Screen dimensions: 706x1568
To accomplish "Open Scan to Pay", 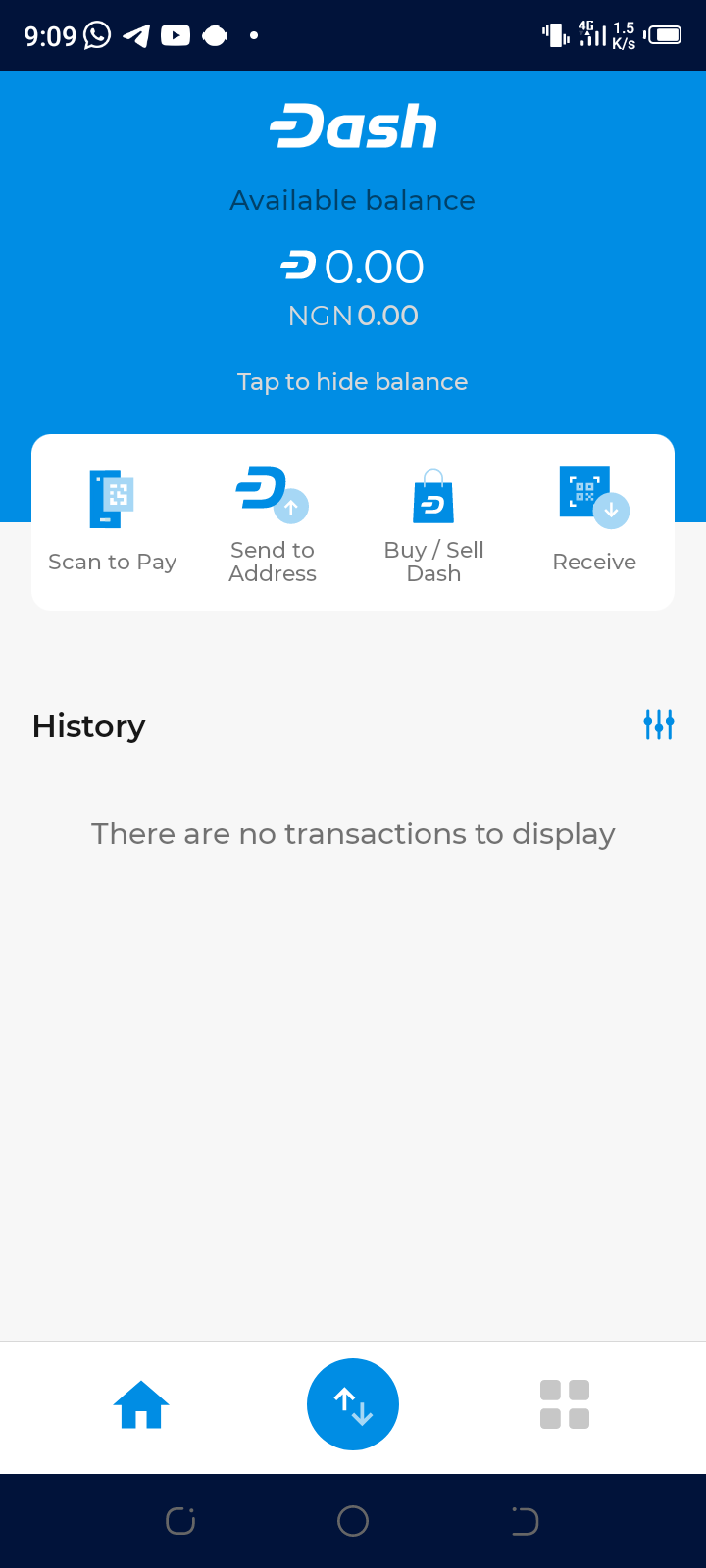I will (x=113, y=521).
